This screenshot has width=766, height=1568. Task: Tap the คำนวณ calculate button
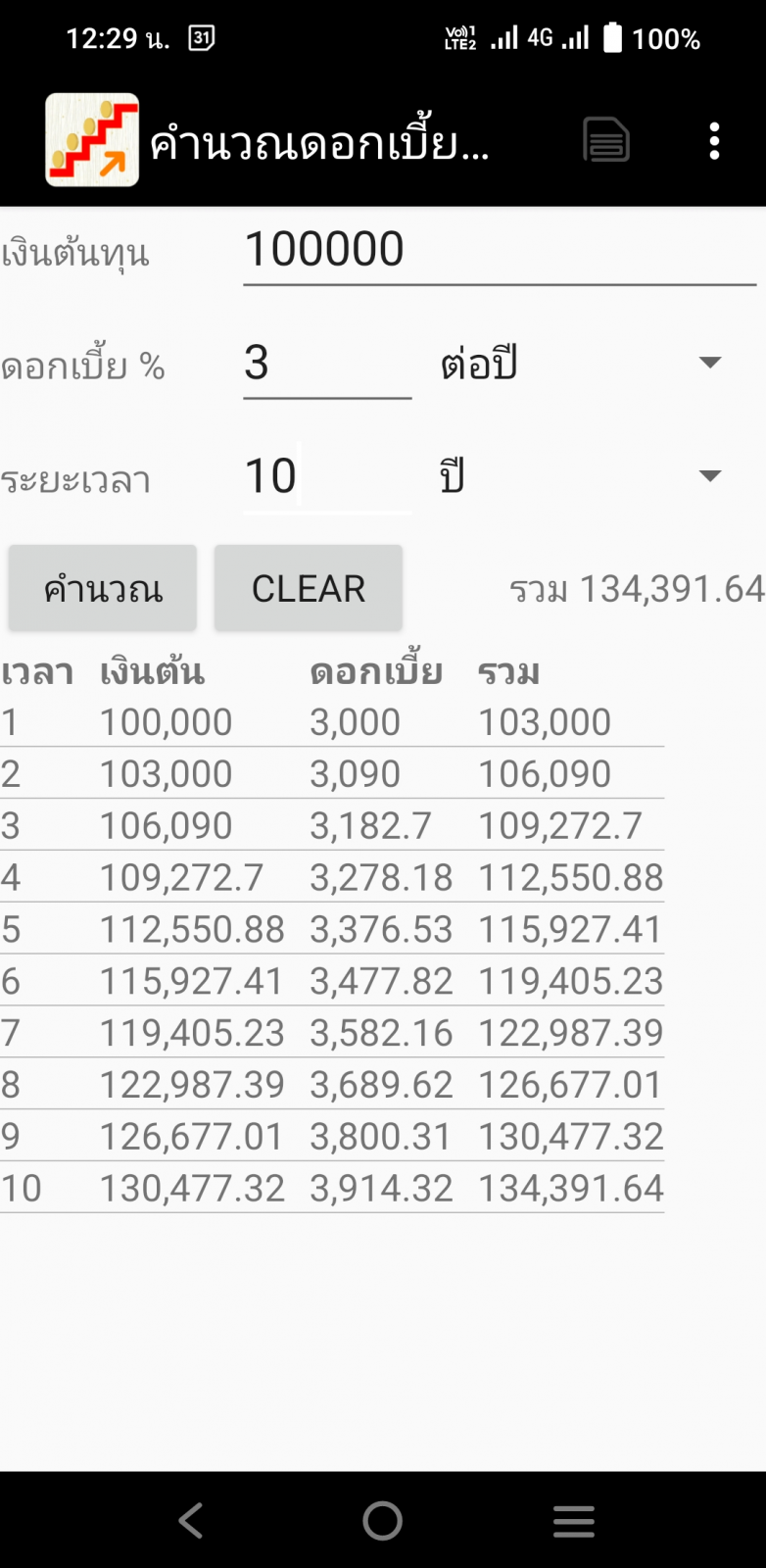point(103,589)
